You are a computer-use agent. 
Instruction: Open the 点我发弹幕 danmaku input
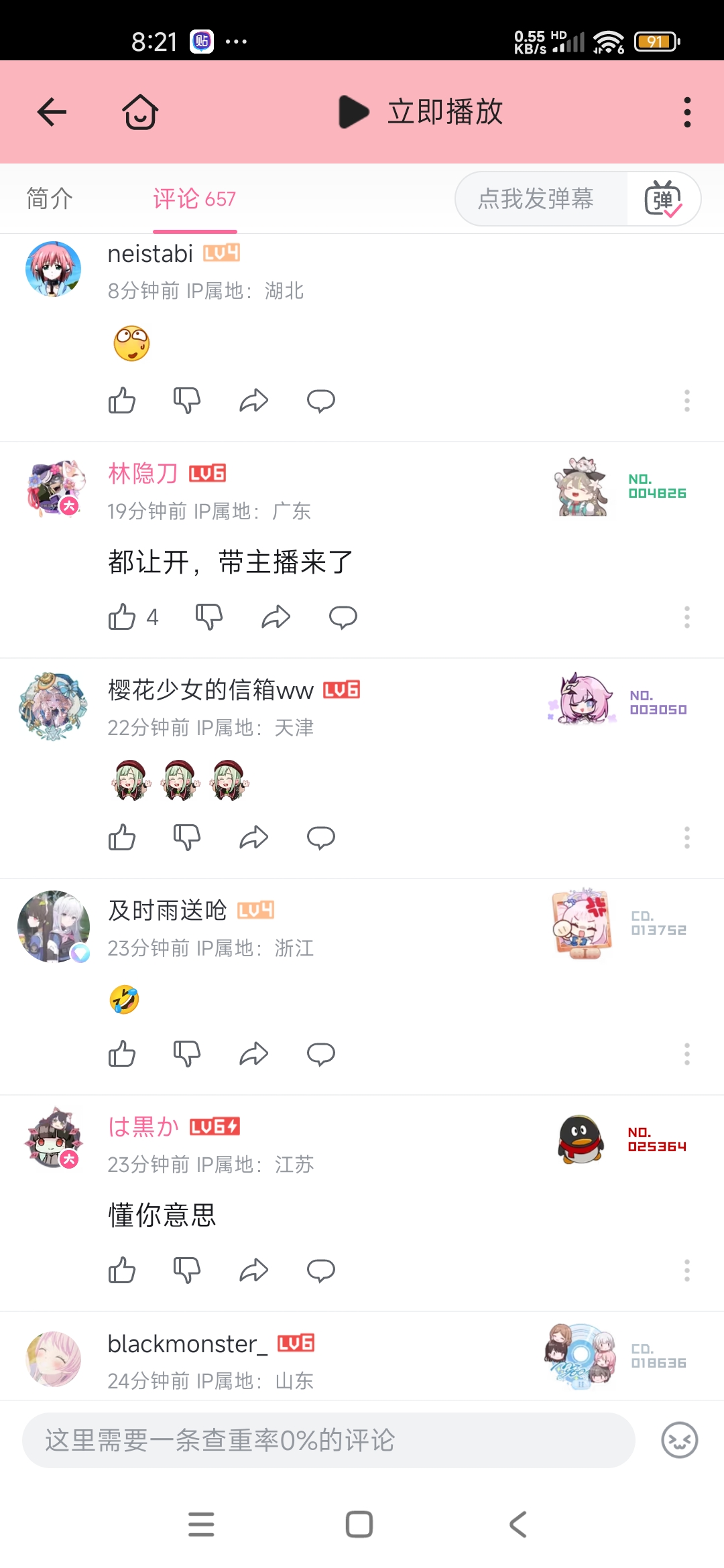[536, 199]
